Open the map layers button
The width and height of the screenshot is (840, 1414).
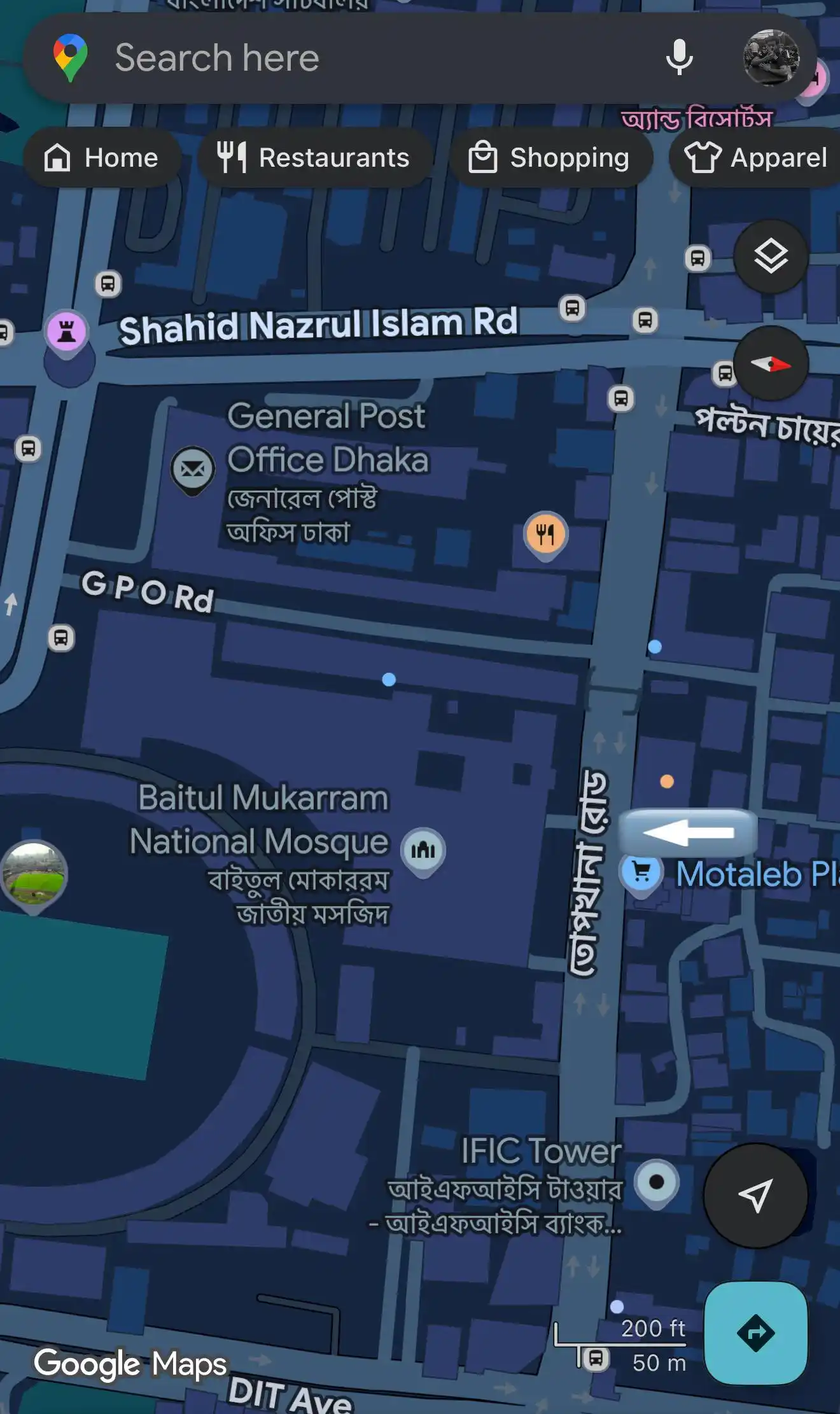click(771, 256)
